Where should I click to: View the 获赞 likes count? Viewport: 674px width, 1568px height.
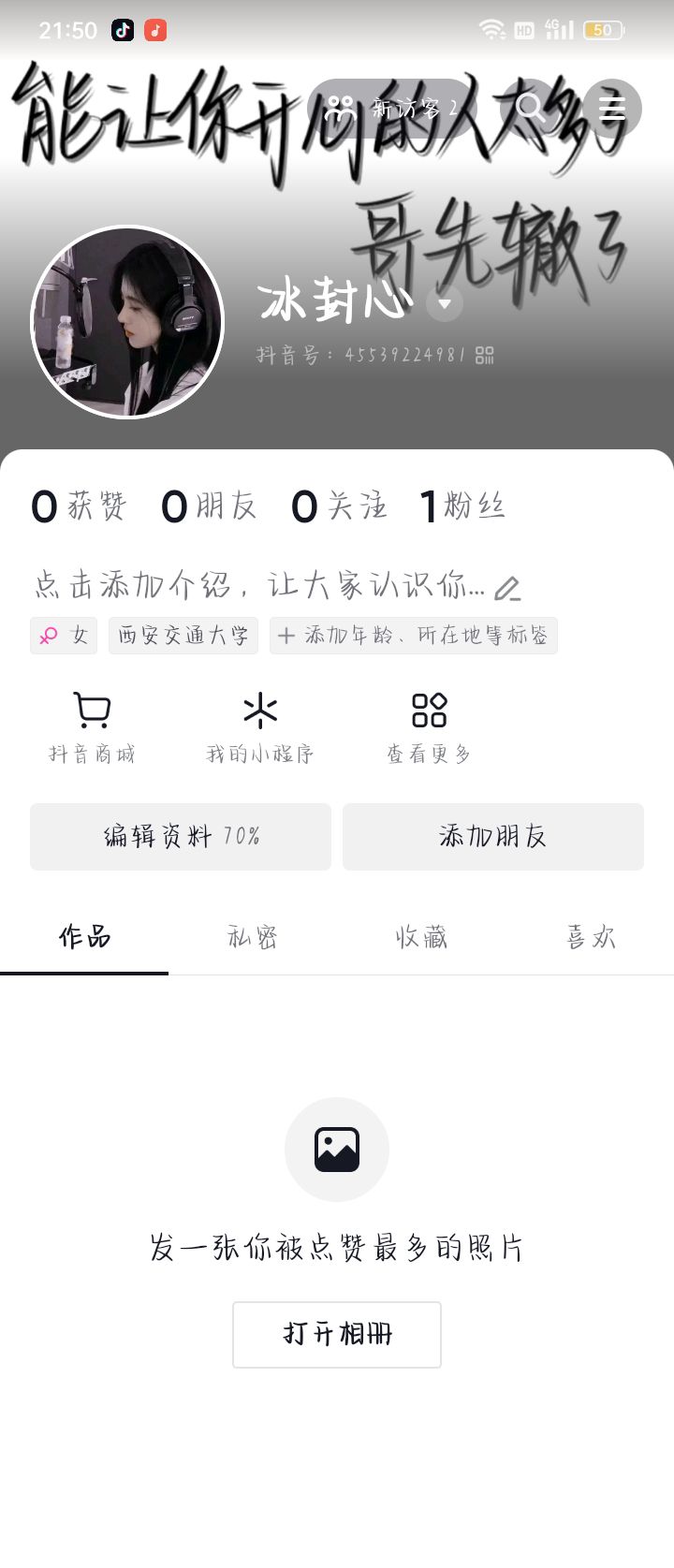79,506
